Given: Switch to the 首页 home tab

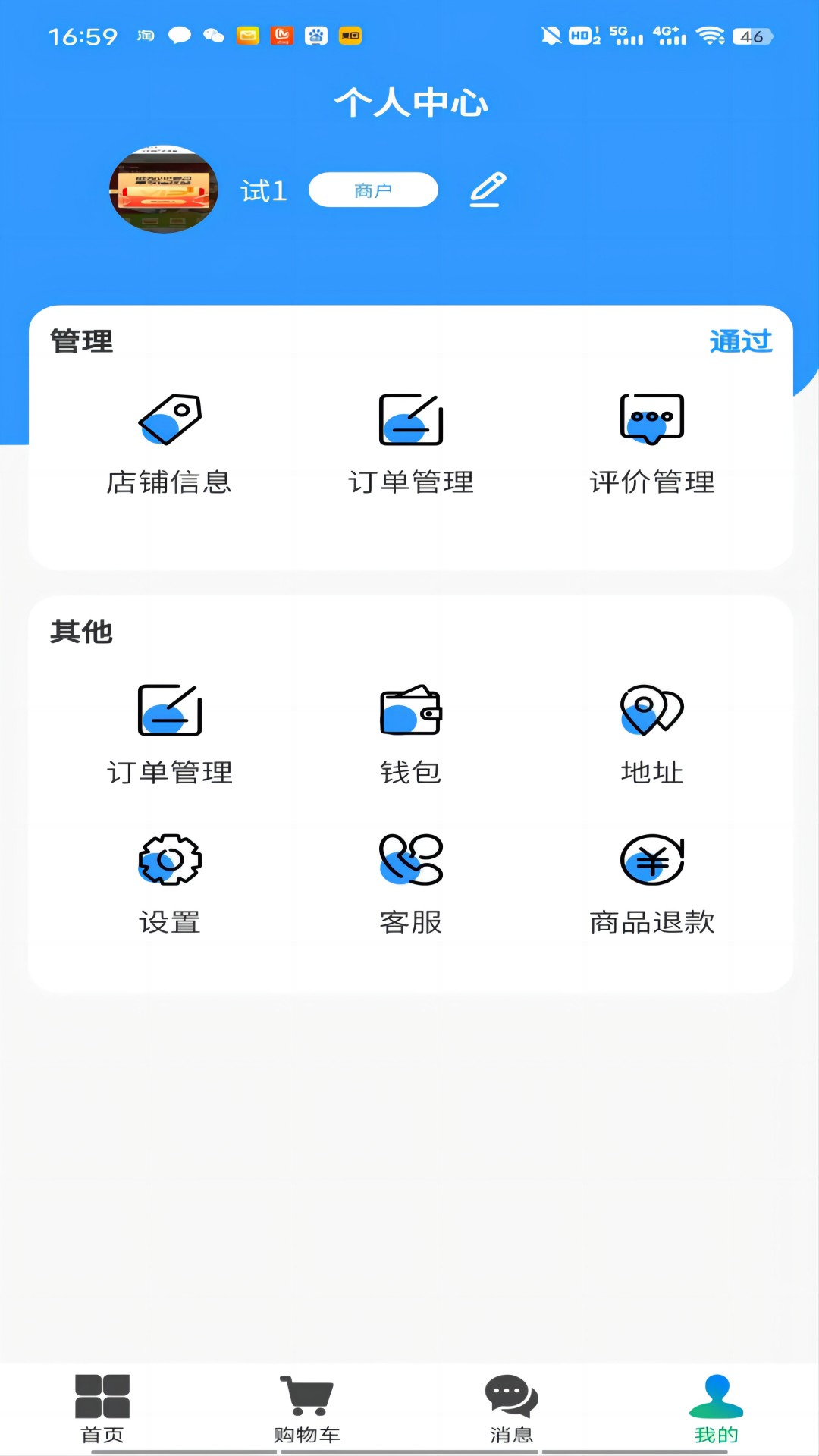Looking at the screenshot, I should pyautogui.click(x=102, y=1409).
